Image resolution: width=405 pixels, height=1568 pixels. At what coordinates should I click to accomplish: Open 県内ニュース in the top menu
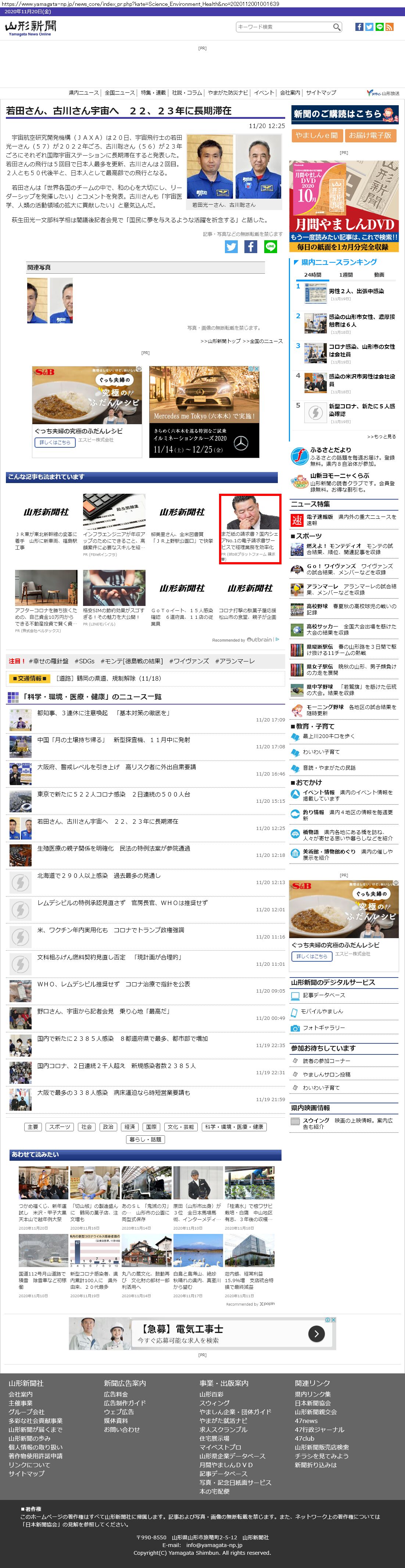[83, 92]
